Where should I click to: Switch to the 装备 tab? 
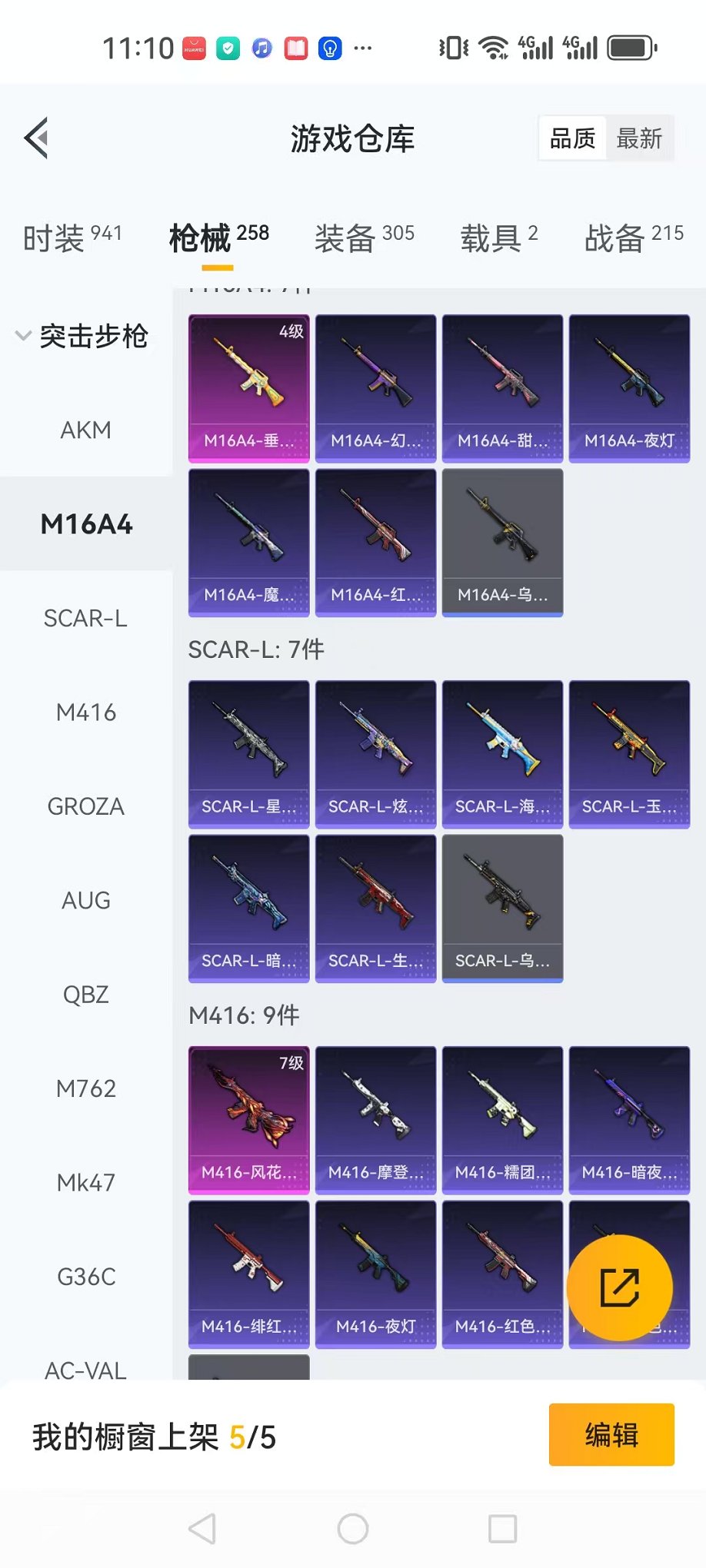364,238
